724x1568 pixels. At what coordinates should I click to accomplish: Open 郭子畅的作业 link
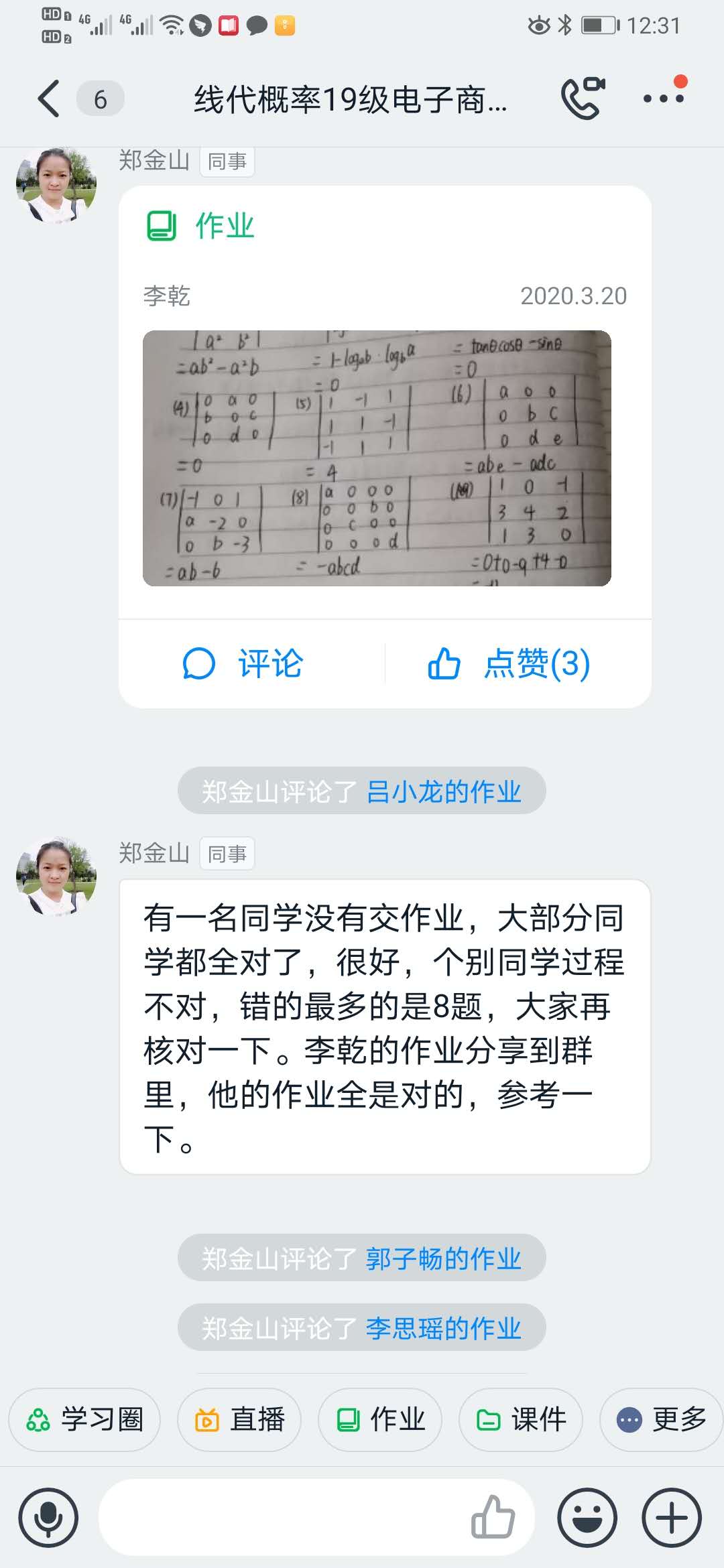pyautogui.click(x=444, y=1258)
